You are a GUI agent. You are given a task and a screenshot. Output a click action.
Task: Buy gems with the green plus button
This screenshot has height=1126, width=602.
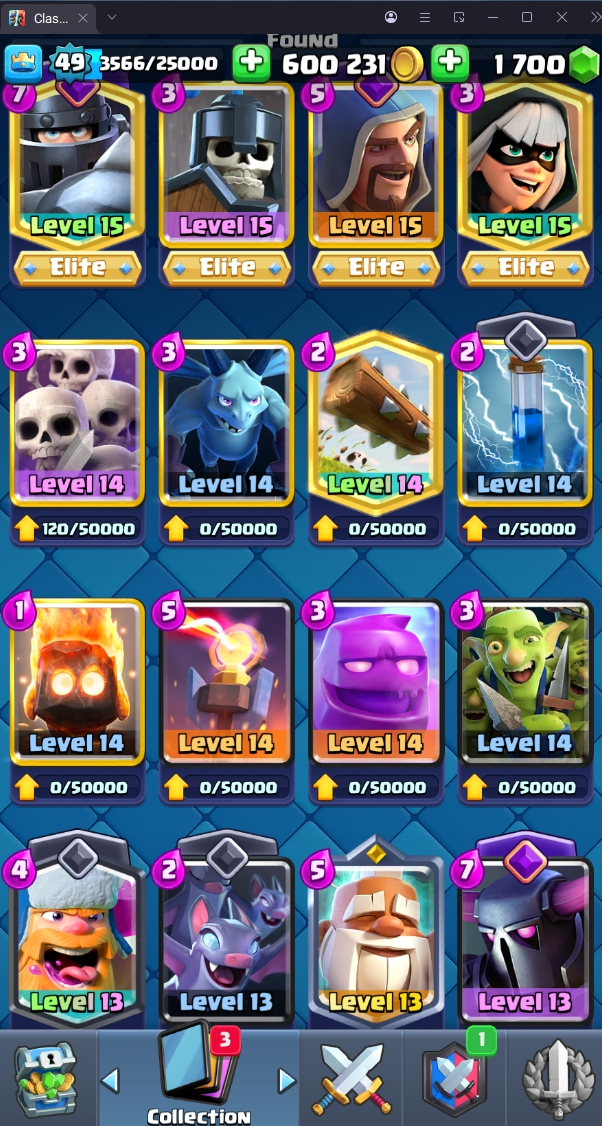(x=450, y=64)
